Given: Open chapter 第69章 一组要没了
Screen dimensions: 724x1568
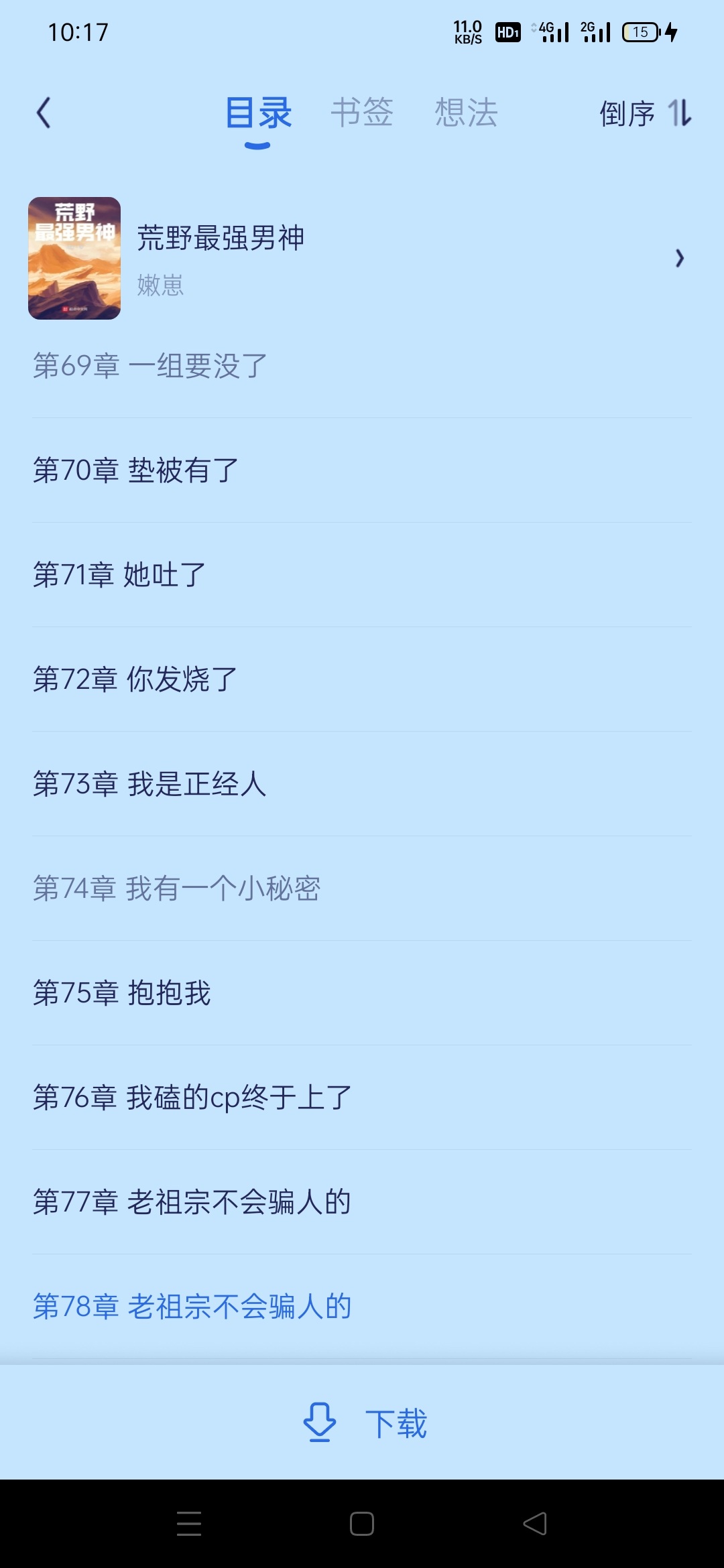Looking at the screenshot, I should [151, 366].
